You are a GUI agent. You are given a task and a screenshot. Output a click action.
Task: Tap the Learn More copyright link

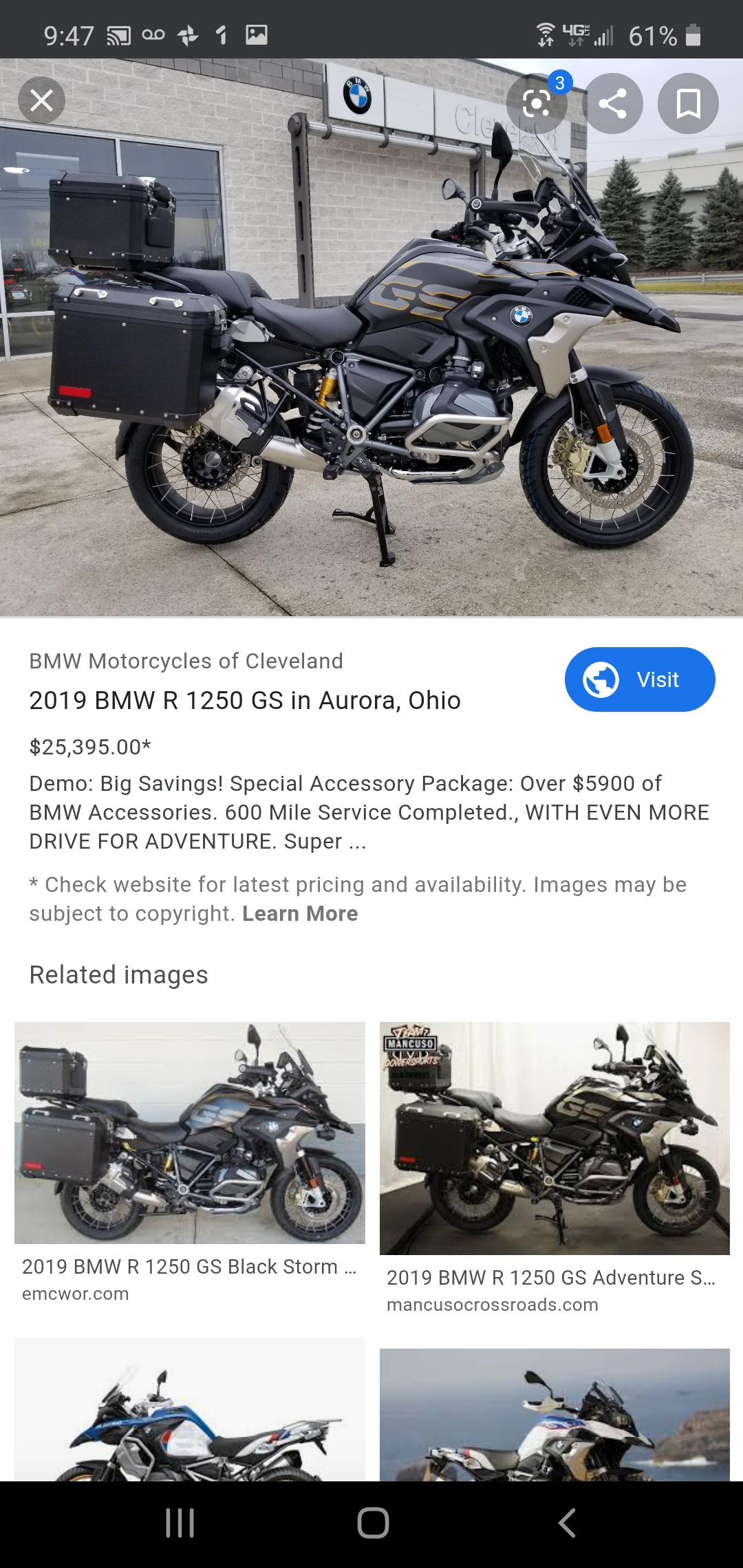click(x=300, y=913)
